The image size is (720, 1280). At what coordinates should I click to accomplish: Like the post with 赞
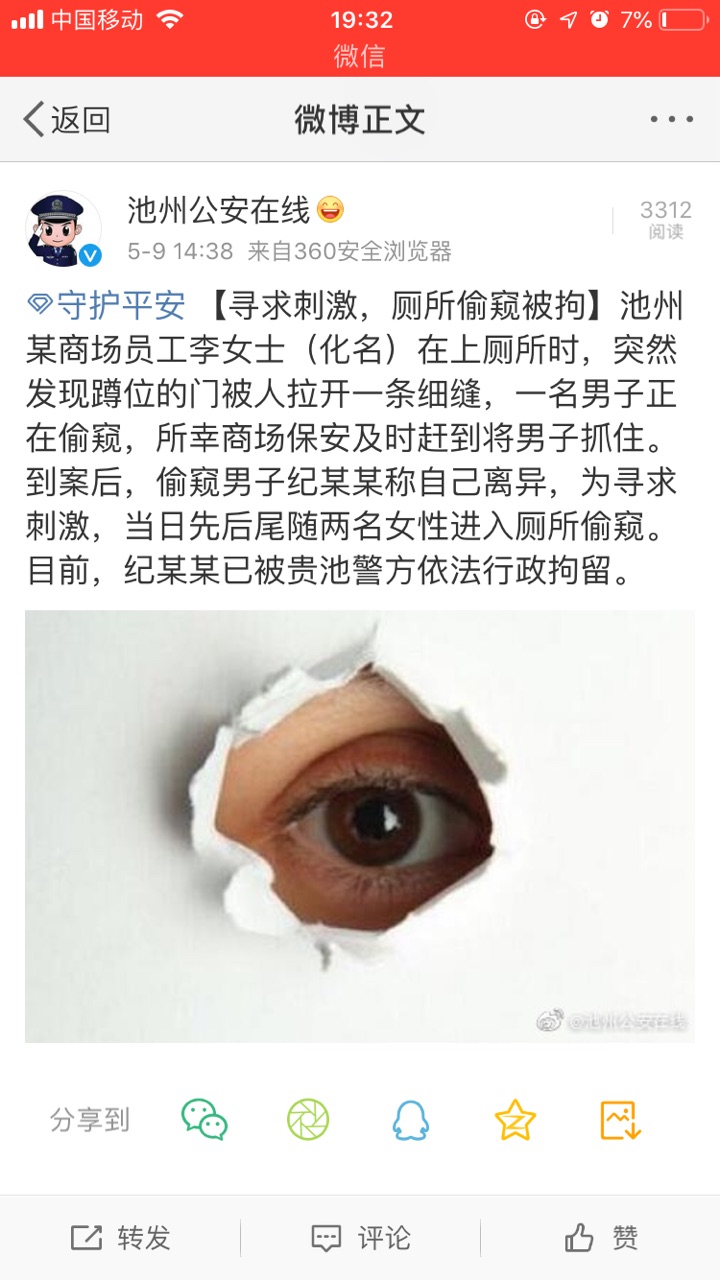[600, 1238]
